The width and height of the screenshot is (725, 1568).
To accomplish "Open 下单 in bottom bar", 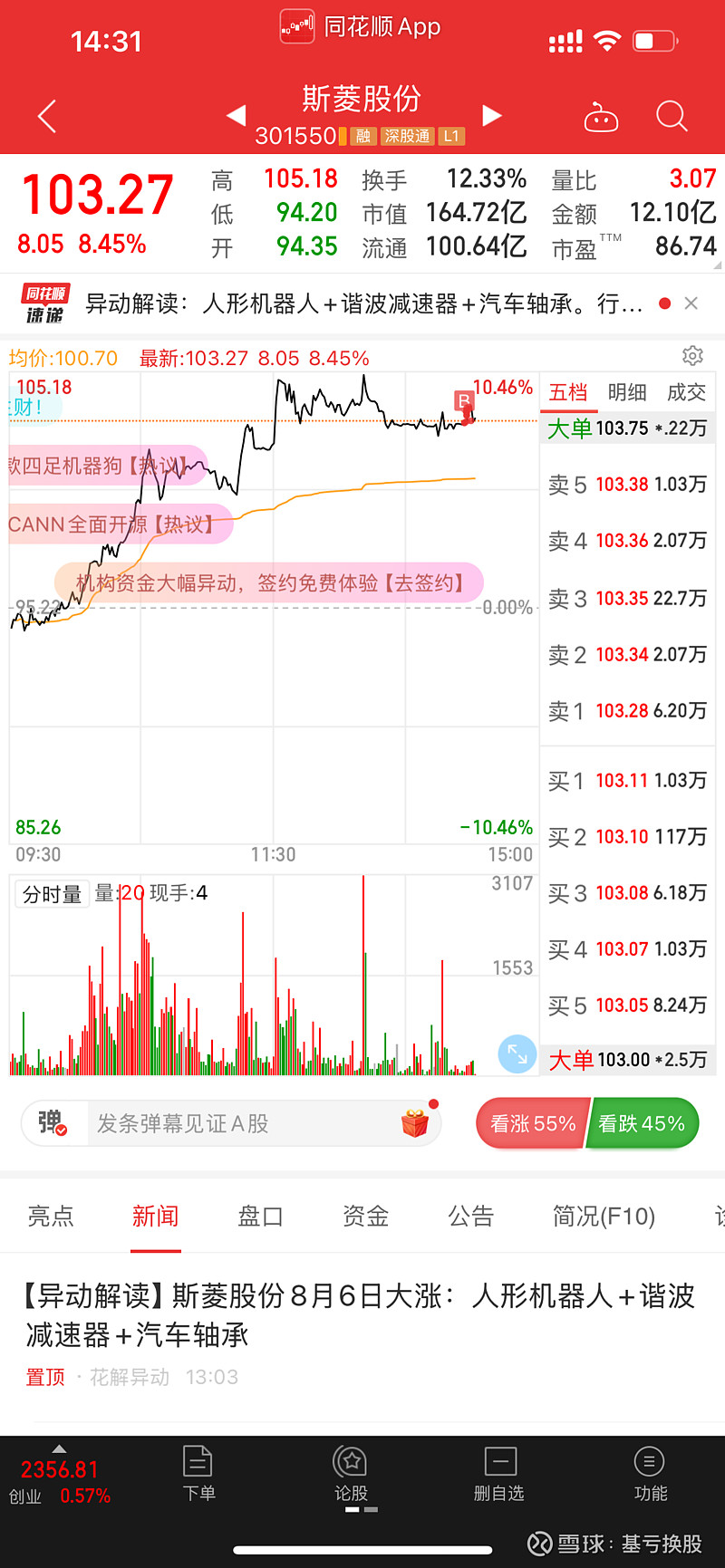I will (198, 1474).
